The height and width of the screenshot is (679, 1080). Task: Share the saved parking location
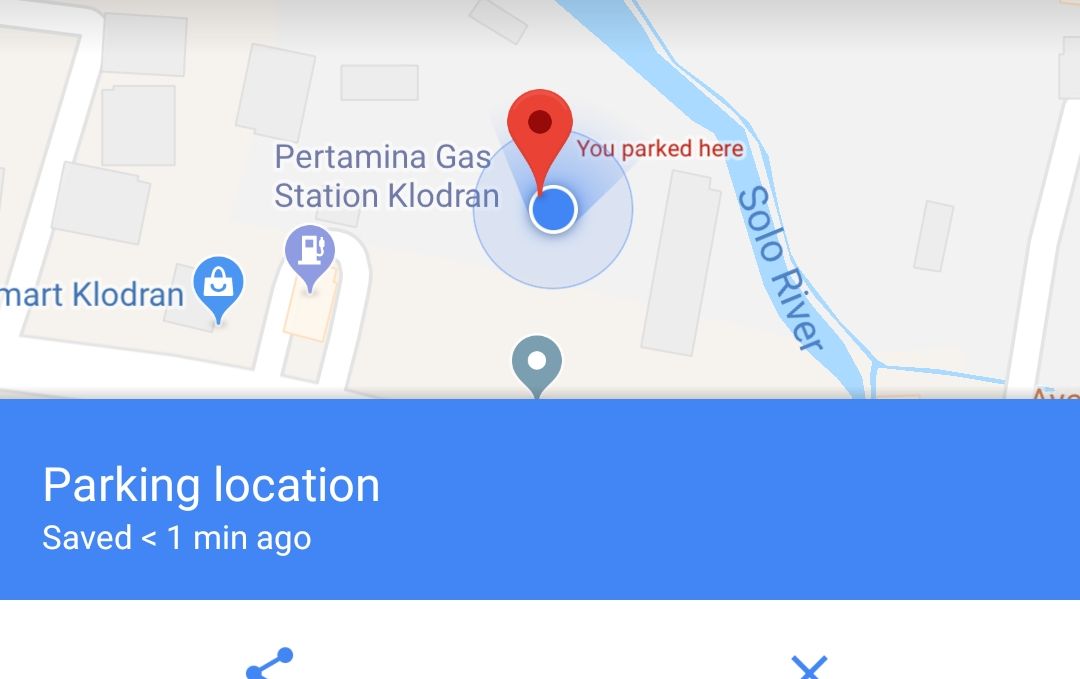coord(269,664)
